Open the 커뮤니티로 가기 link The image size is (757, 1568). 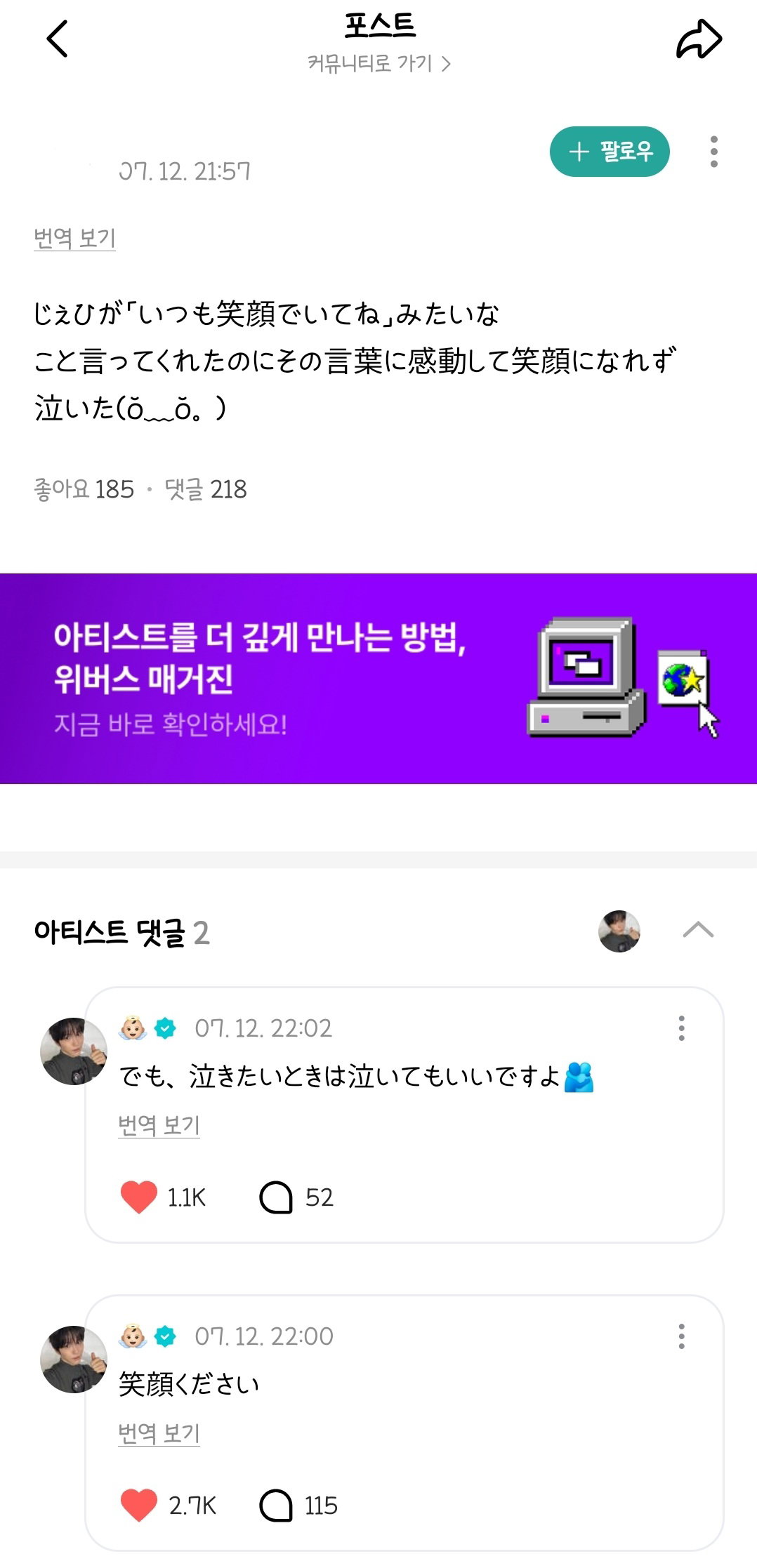379,64
